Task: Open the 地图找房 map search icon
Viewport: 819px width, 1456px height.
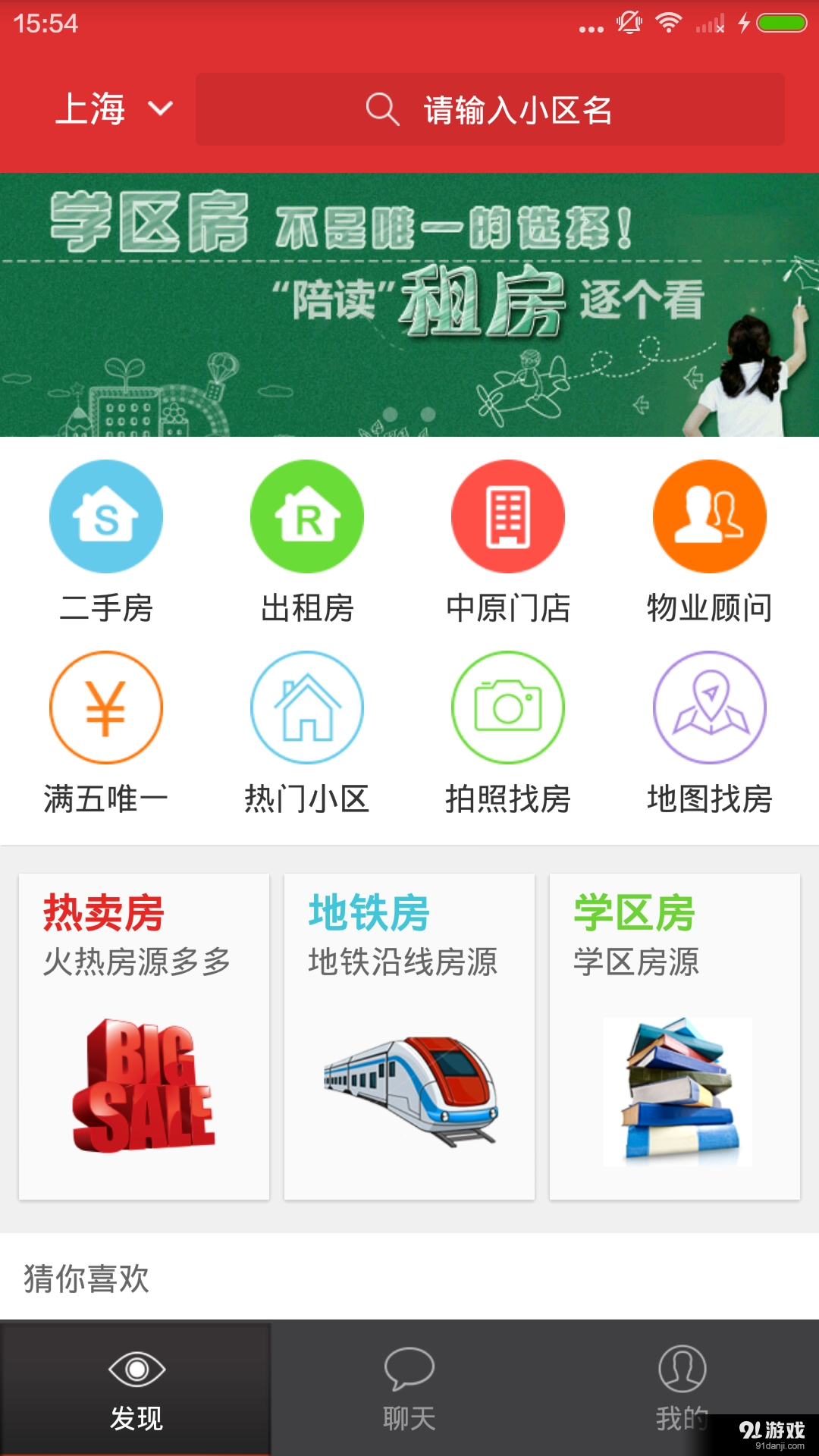Action: click(x=709, y=707)
